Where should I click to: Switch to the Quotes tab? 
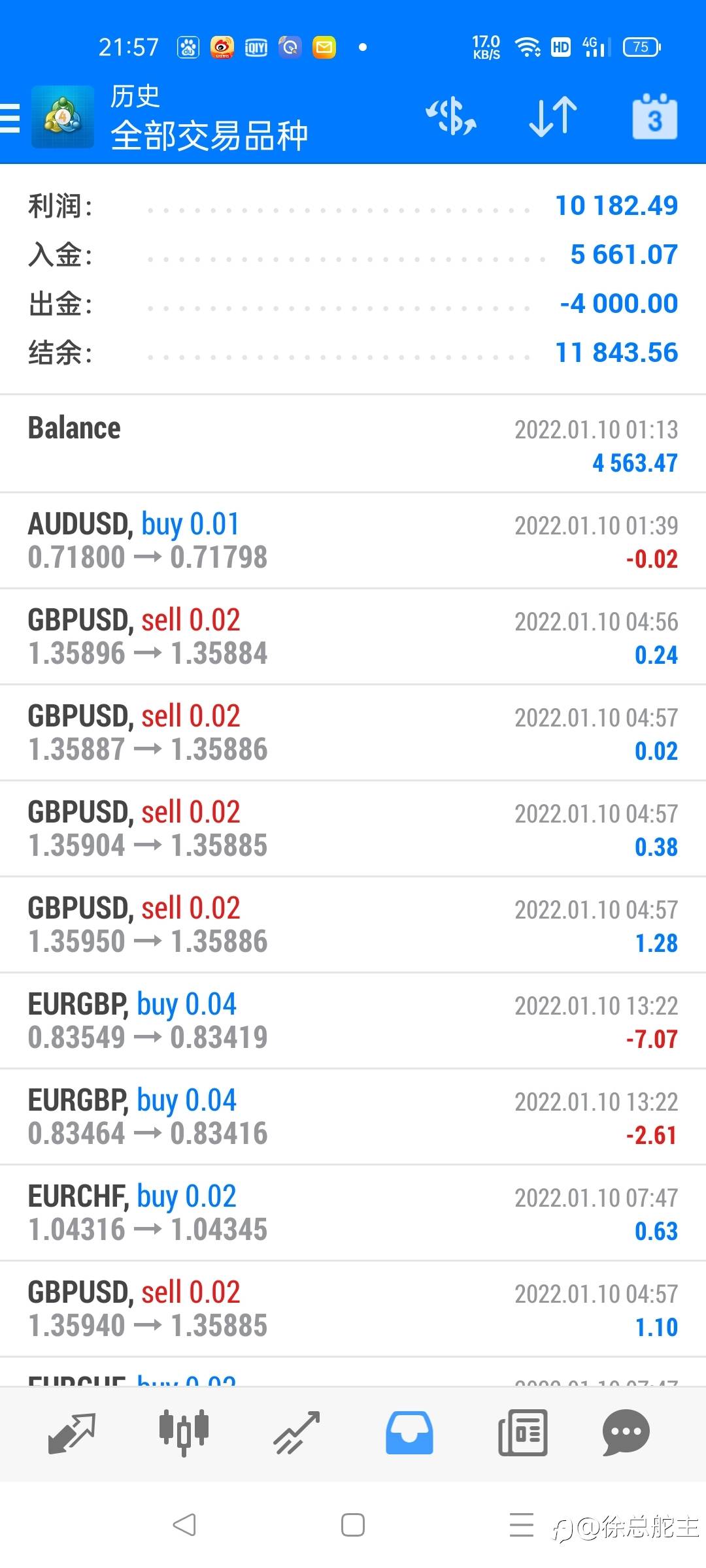coord(72,1433)
